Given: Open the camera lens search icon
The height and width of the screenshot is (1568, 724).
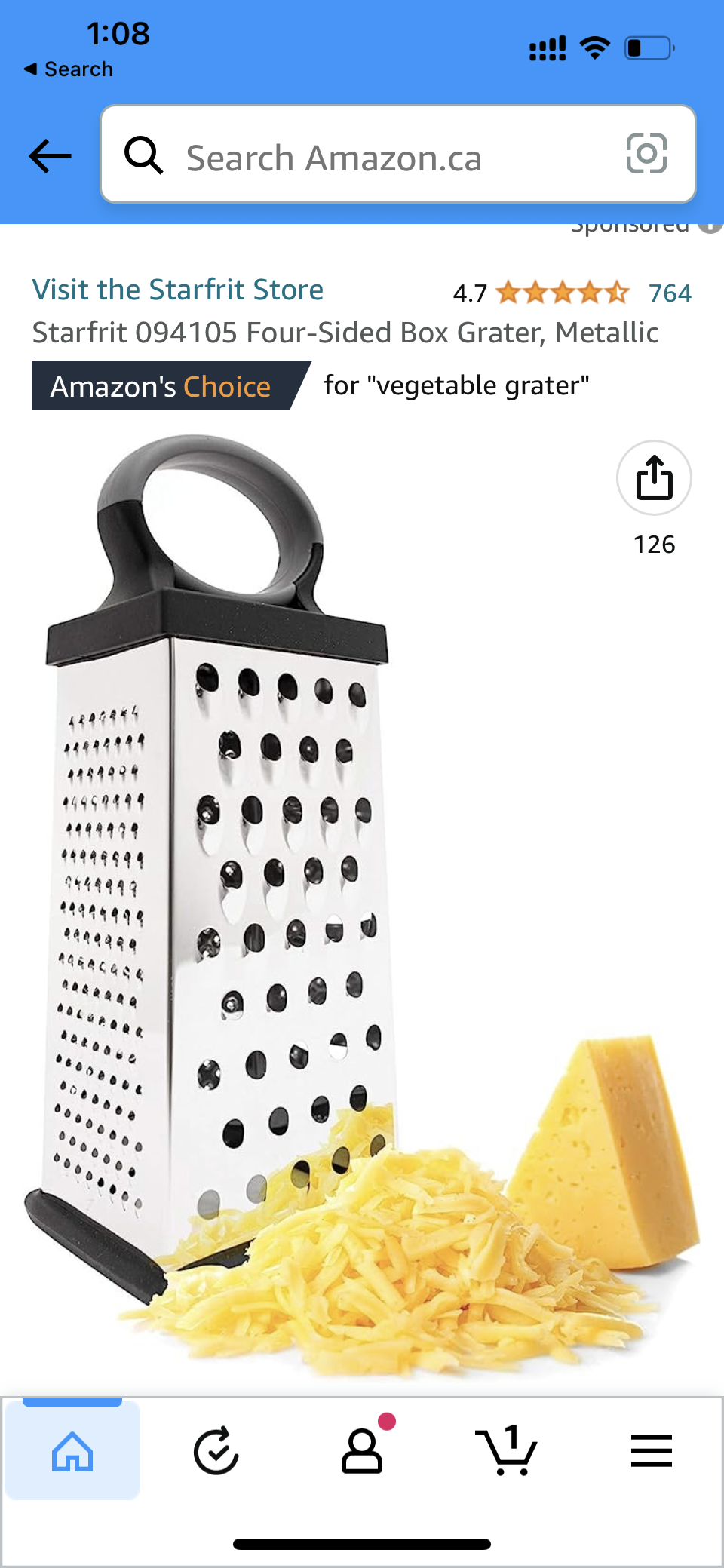Looking at the screenshot, I should pos(646,154).
